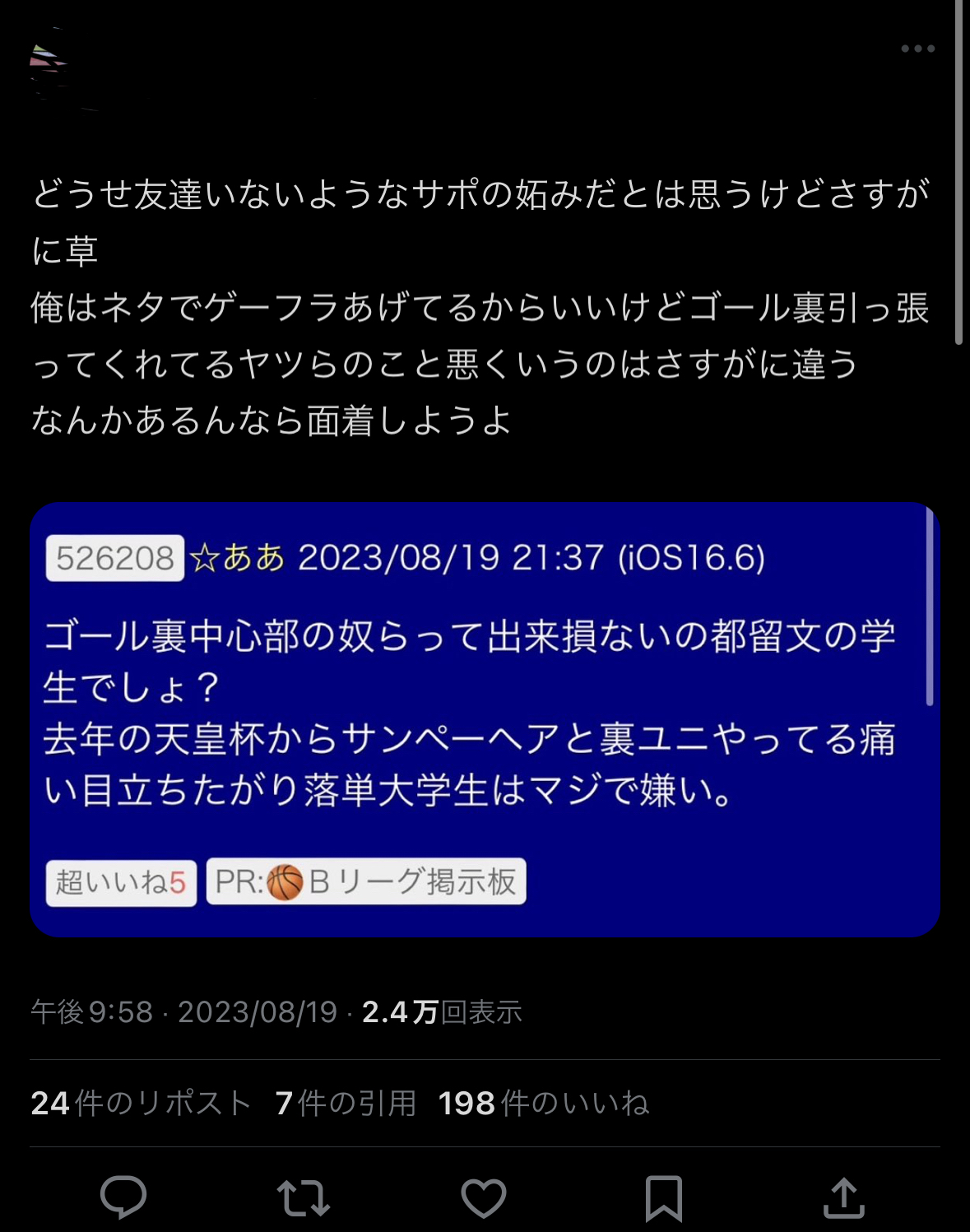Open the attached blue screenshot image
The image size is (970, 1232).
coord(485,718)
